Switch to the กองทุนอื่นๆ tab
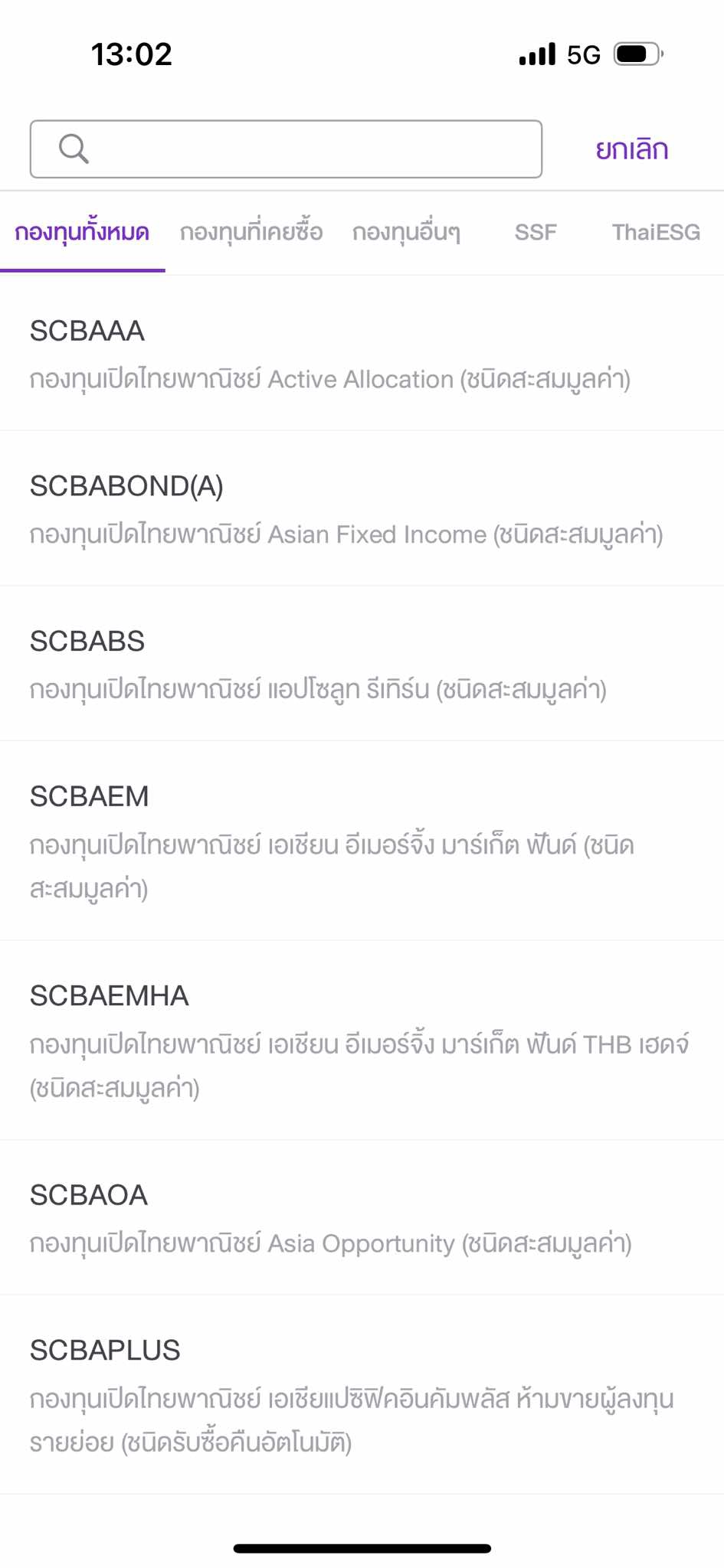Screen dimensions: 724x1568 406,232
